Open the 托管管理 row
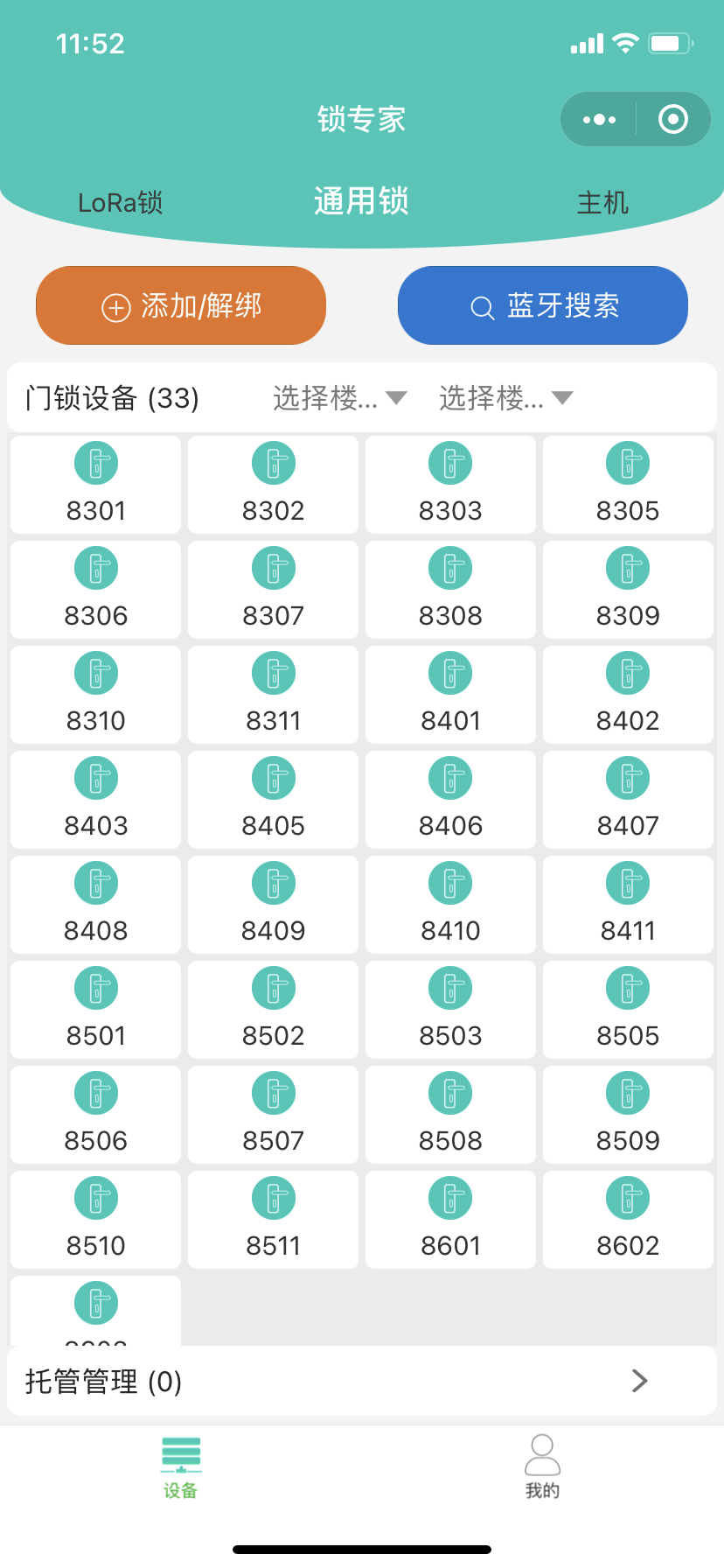Image resolution: width=724 pixels, height=1568 pixels. pyautogui.click(x=362, y=1382)
